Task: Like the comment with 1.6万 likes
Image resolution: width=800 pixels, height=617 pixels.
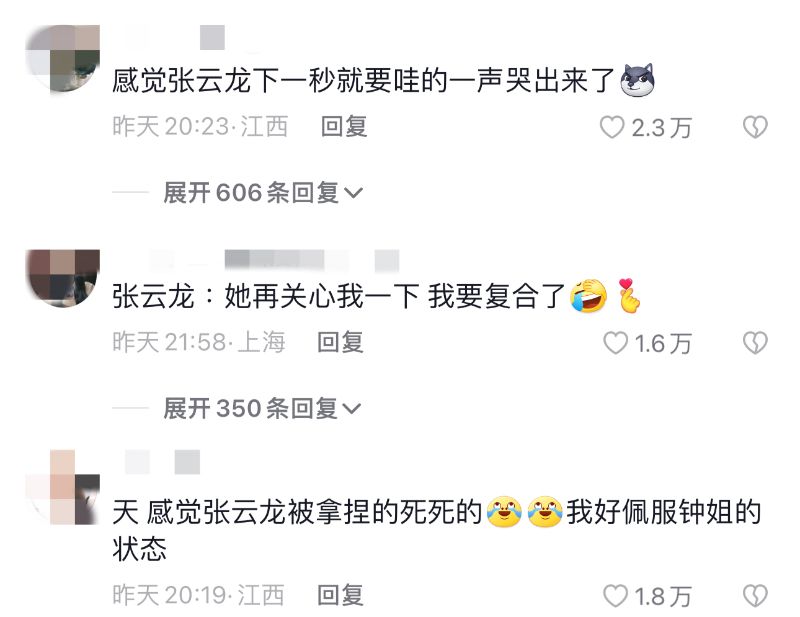Action: [616, 343]
